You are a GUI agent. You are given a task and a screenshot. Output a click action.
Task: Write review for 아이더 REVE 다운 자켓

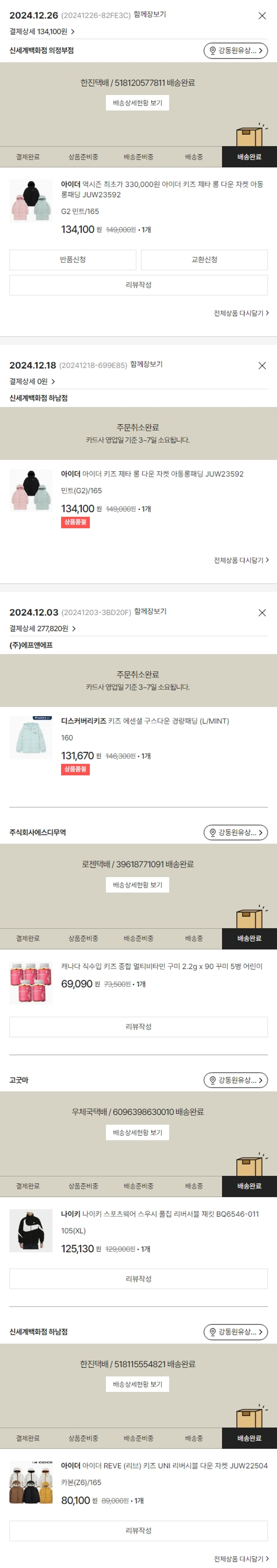point(138,1530)
